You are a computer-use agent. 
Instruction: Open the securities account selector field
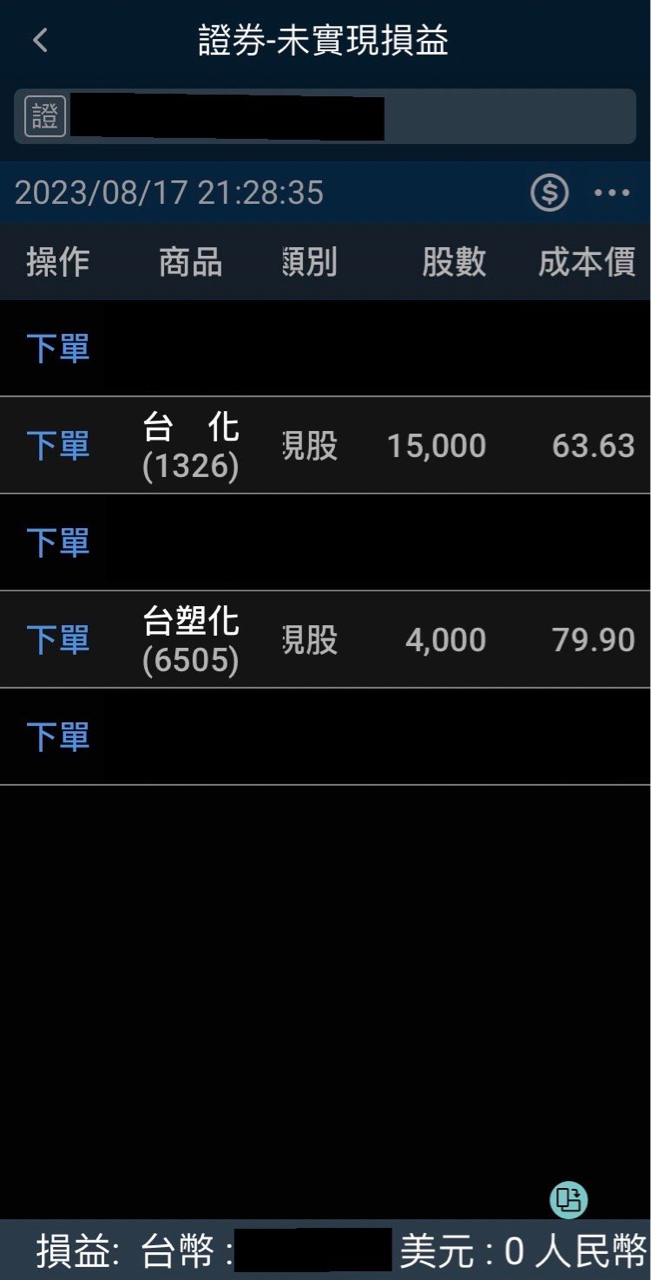click(325, 117)
